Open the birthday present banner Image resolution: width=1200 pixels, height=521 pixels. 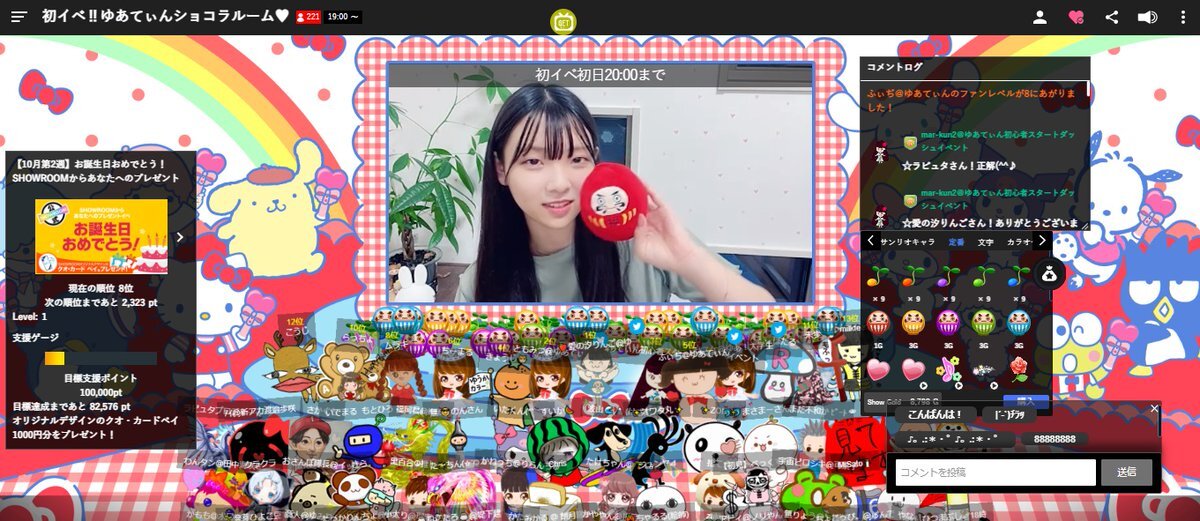pyautogui.click(x=103, y=236)
